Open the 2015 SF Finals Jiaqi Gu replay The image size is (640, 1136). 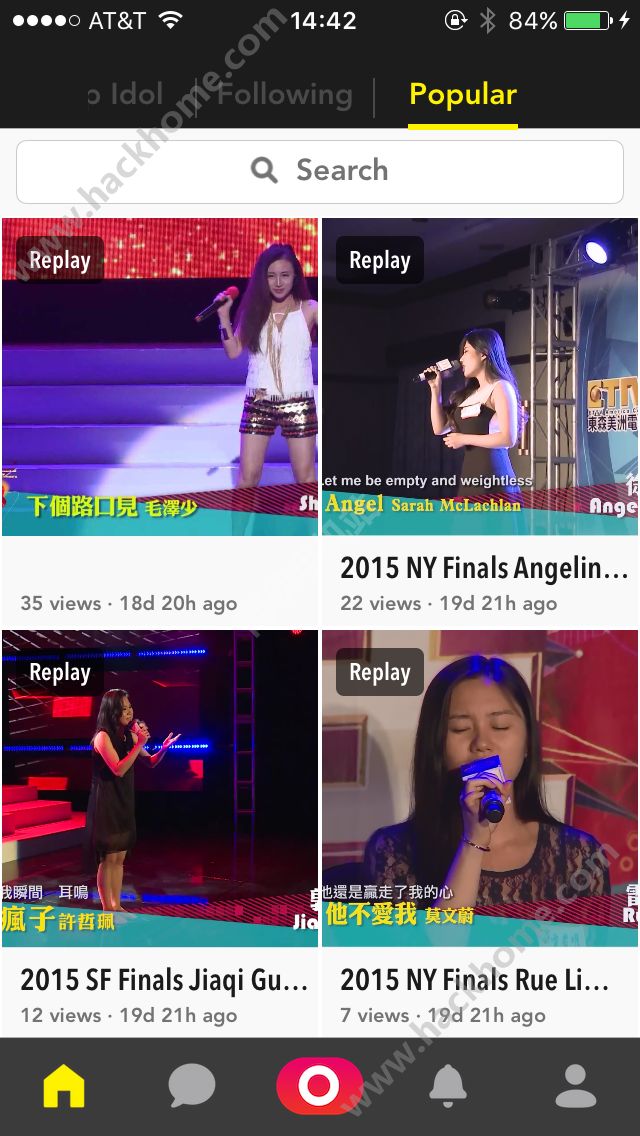160,788
